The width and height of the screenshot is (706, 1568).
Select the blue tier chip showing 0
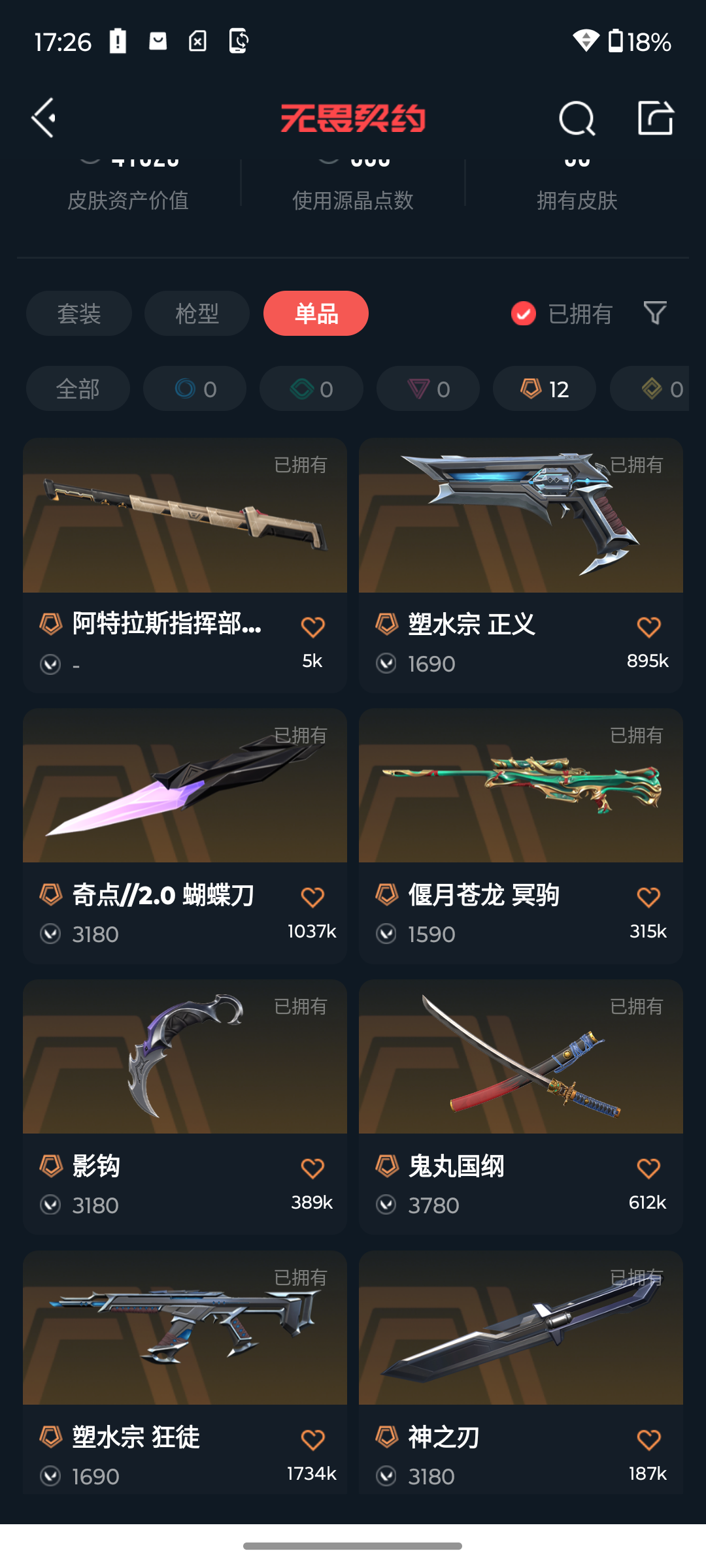pos(195,389)
